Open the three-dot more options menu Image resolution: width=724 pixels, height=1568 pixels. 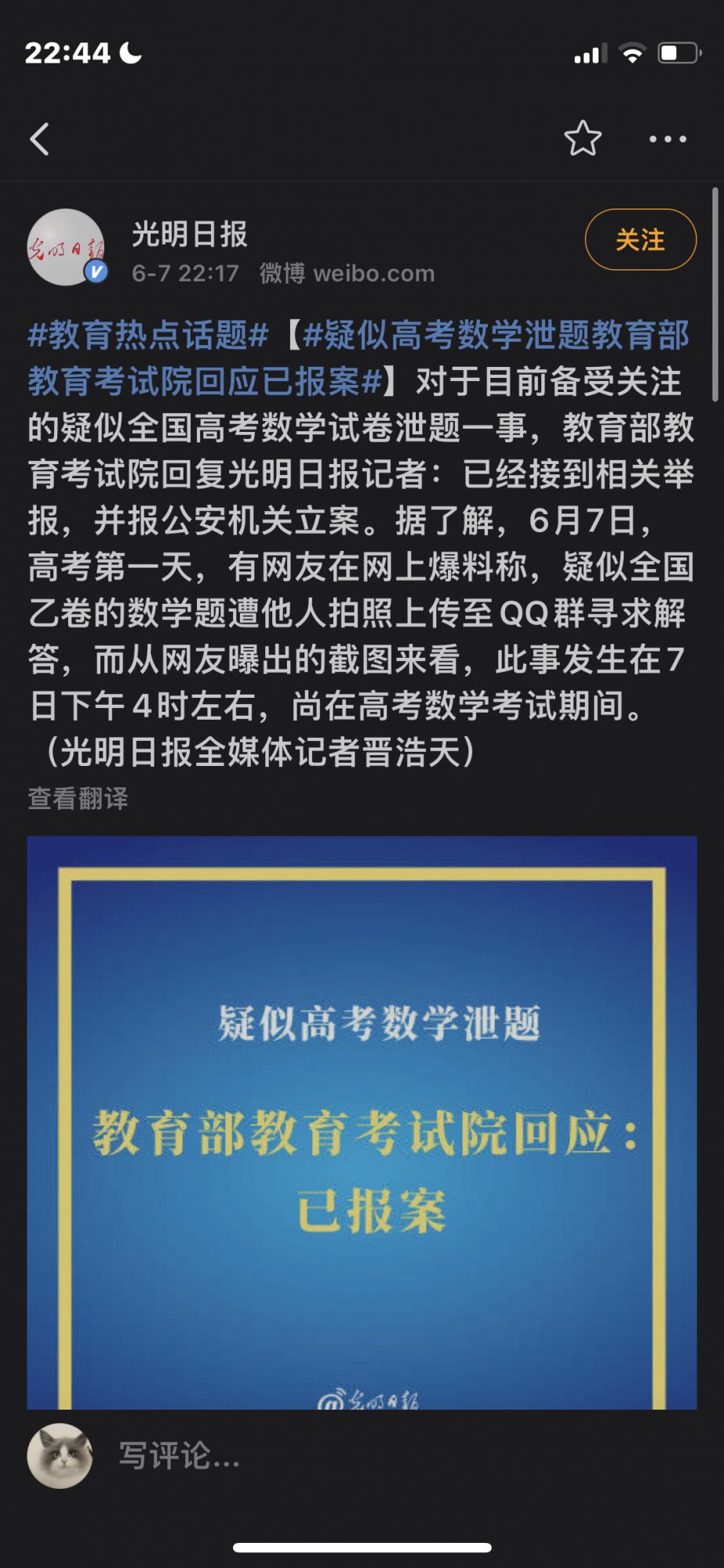pos(668,140)
